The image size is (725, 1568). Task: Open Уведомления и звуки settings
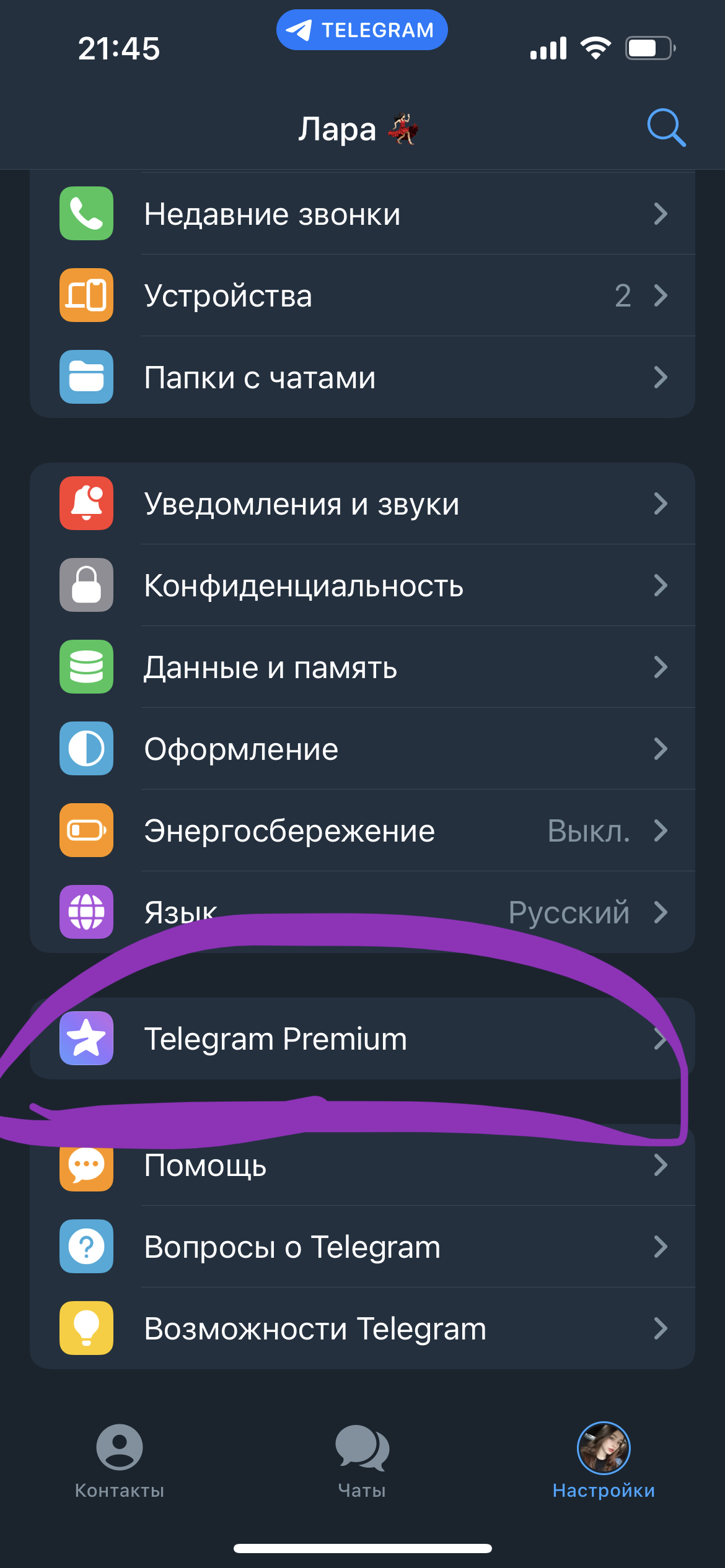[x=362, y=504]
